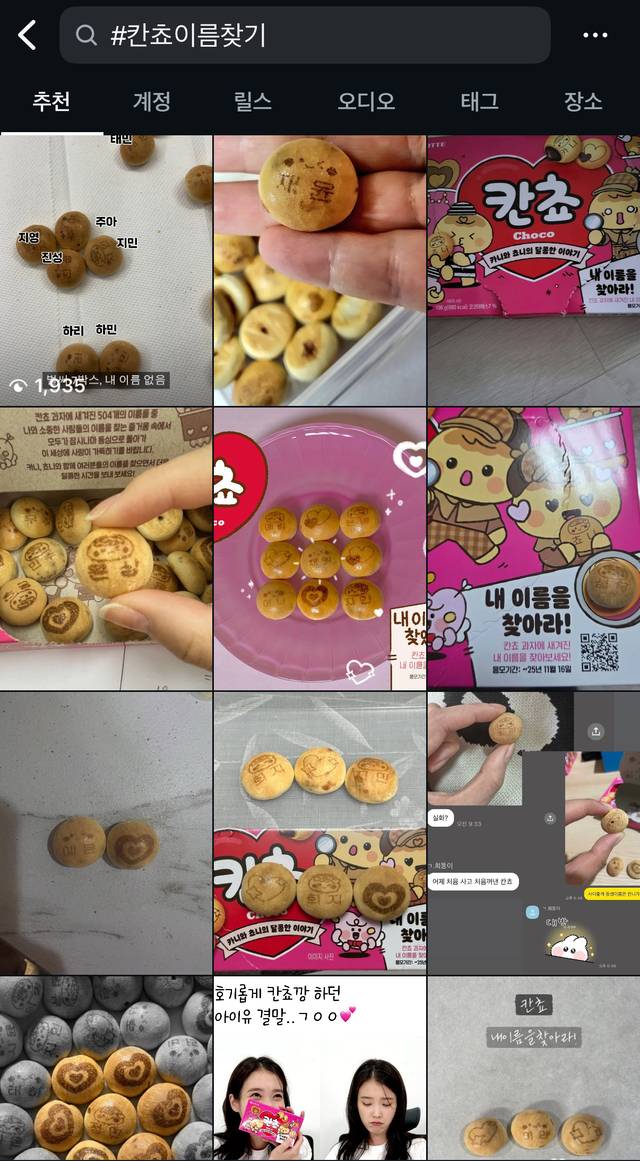
Task: Open the pink plate with nine cookies post
Action: click(x=320, y=548)
